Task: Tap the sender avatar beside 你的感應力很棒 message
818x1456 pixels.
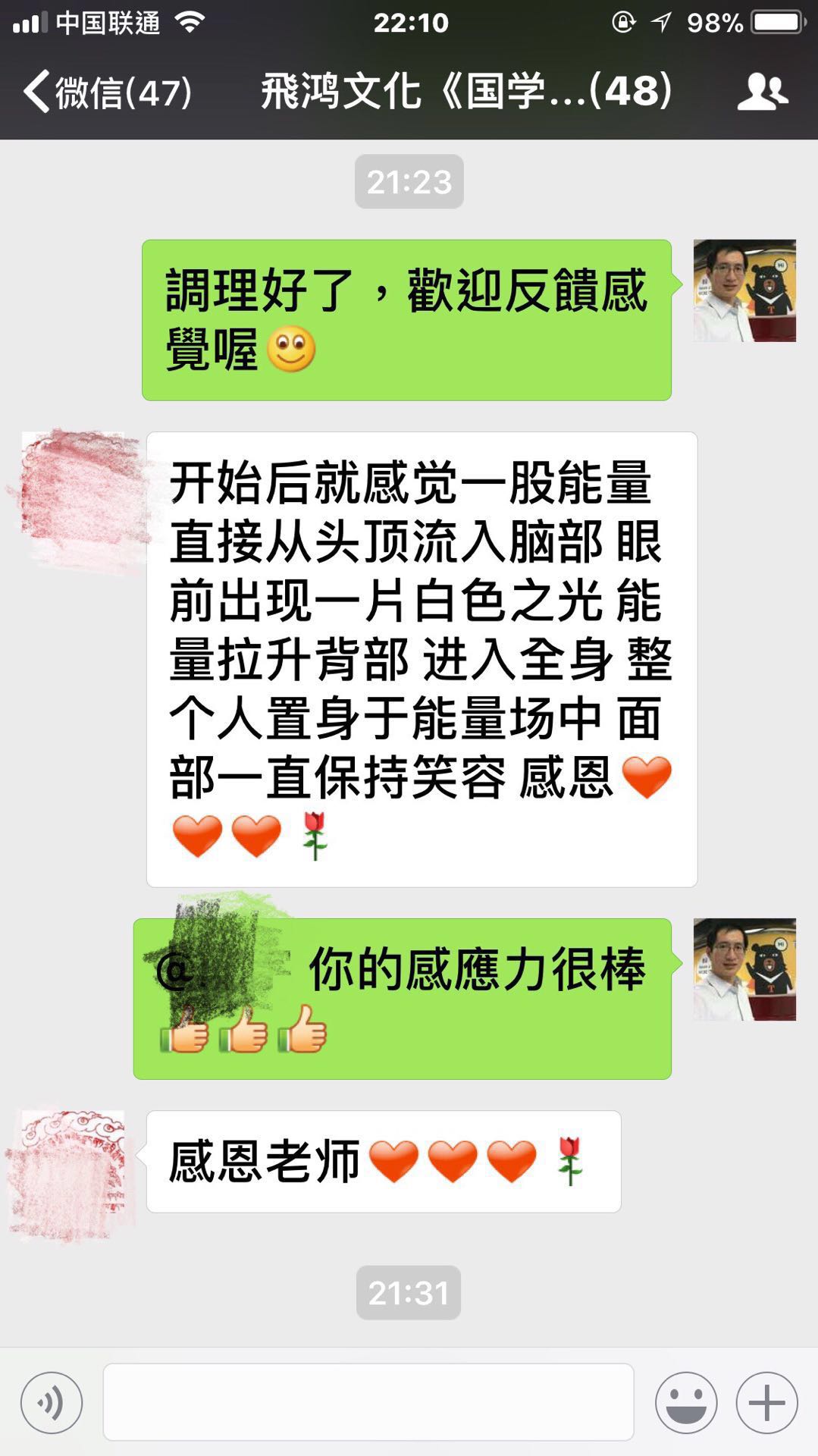Action: pos(744,969)
